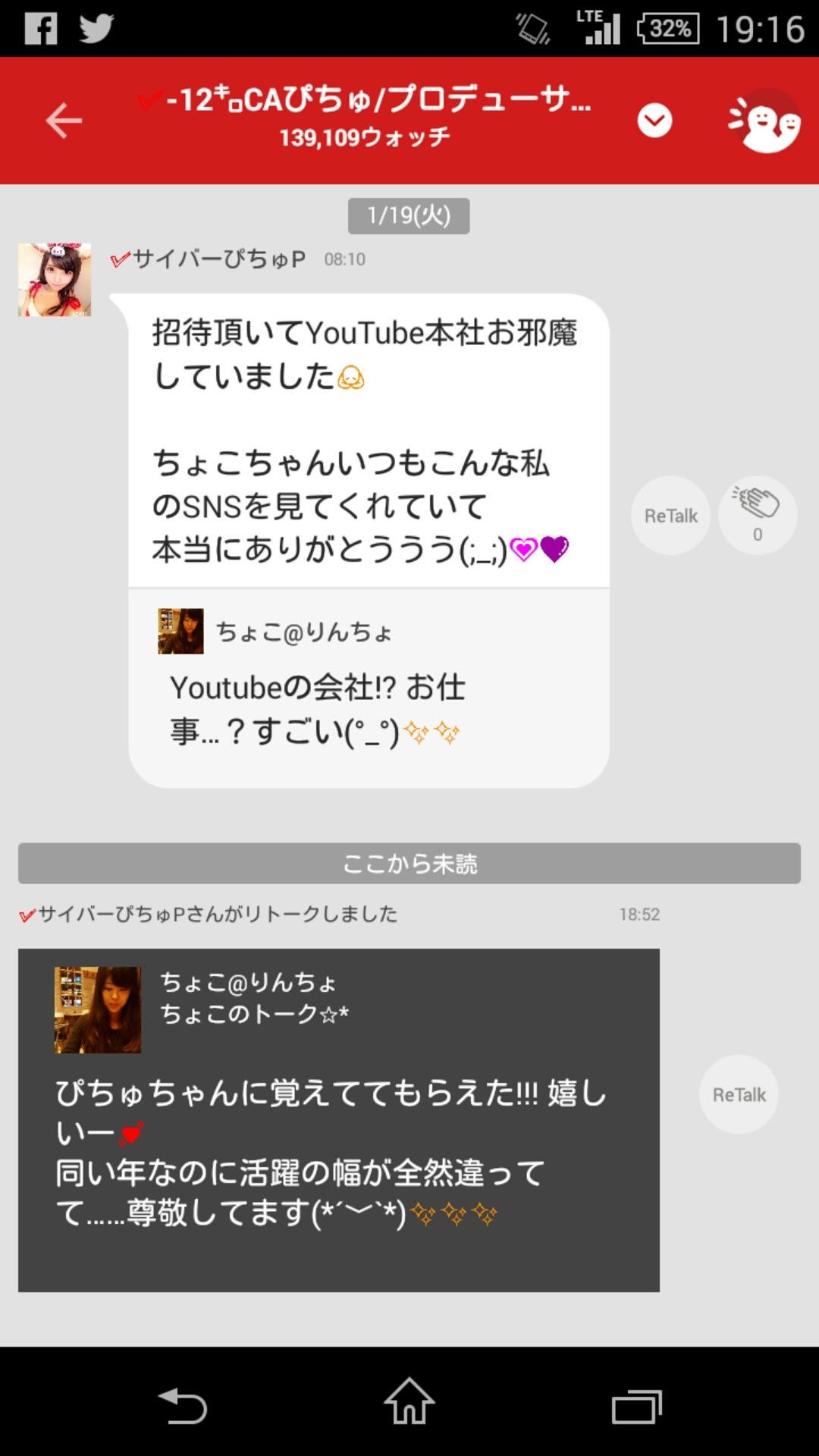Open the retalked ちょこのトーク card
819x1456 pixels.
pos(338,1119)
